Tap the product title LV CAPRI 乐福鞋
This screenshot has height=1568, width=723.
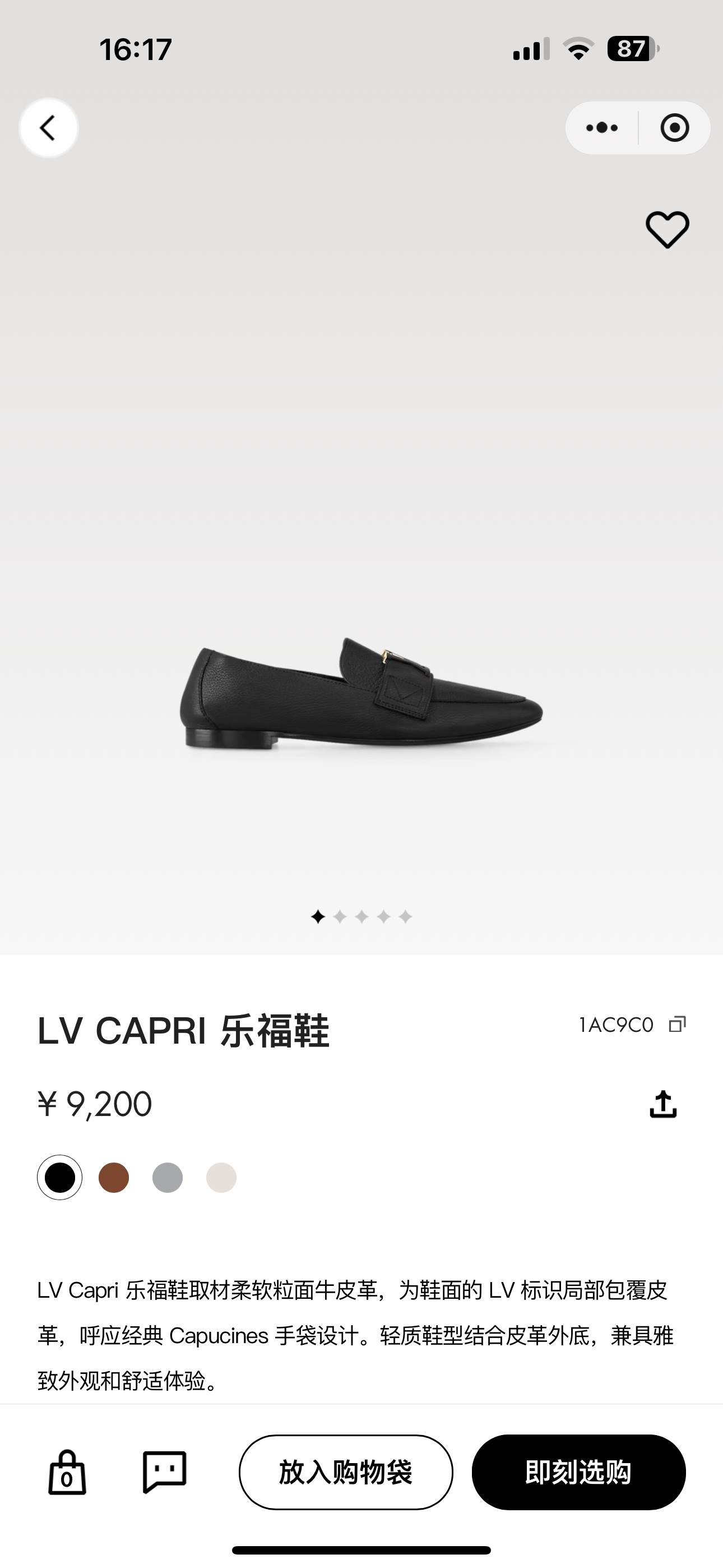tap(183, 1026)
